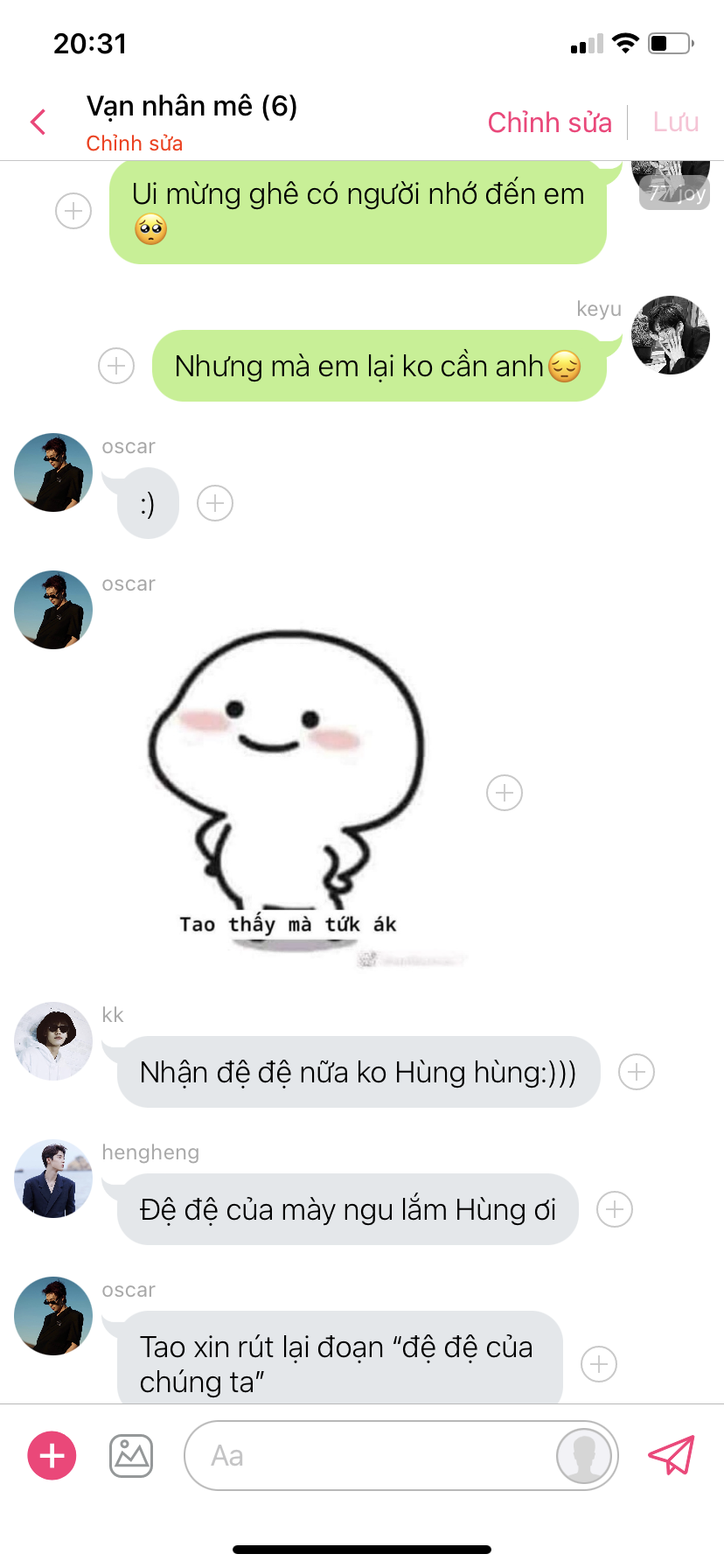Tap plus beside "Ui mừng ghê" message
The image size is (724, 1568).
73,211
